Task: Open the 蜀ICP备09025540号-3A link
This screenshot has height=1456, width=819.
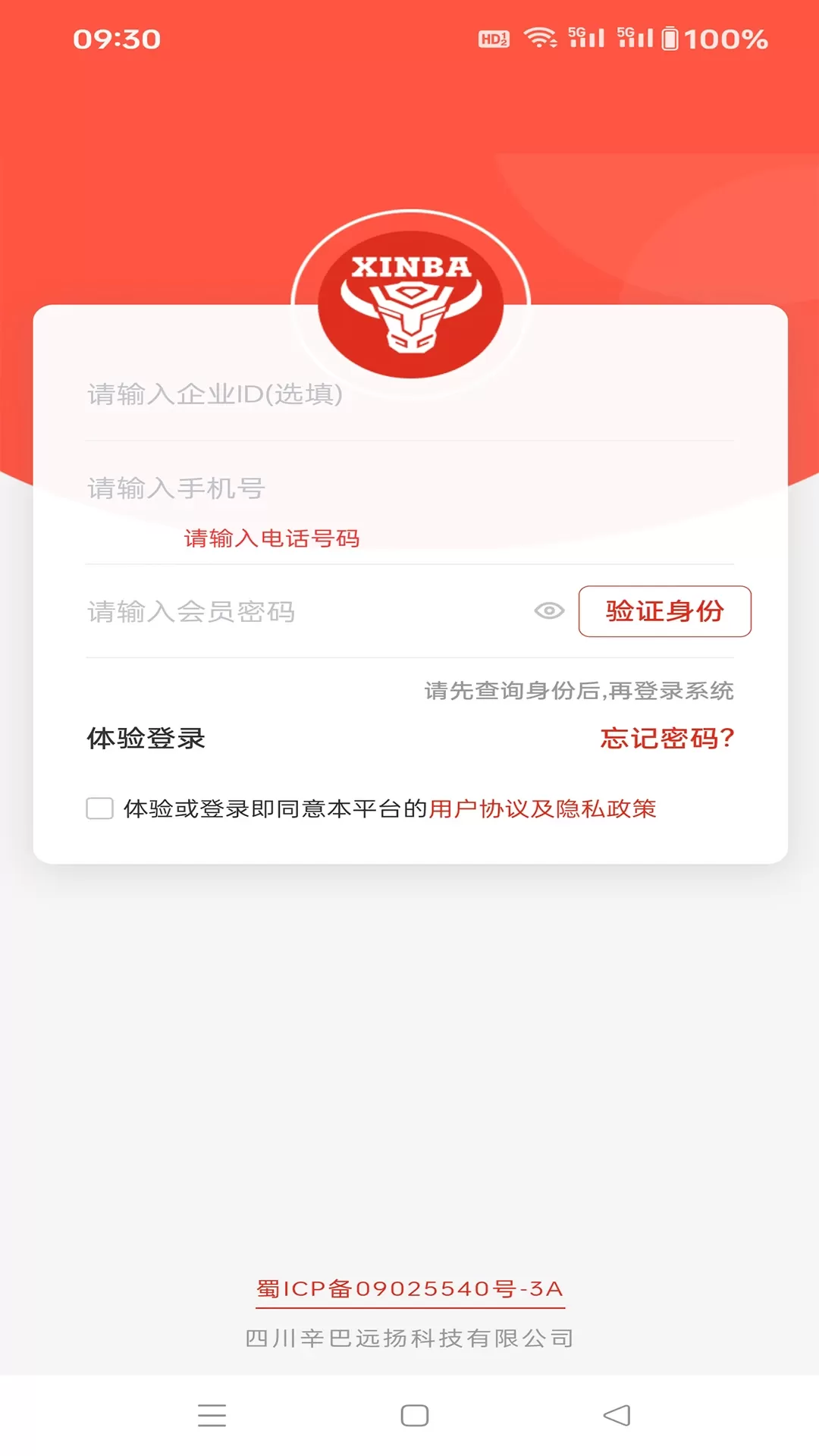Action: pyautogui.click(x=410, y=1289)
